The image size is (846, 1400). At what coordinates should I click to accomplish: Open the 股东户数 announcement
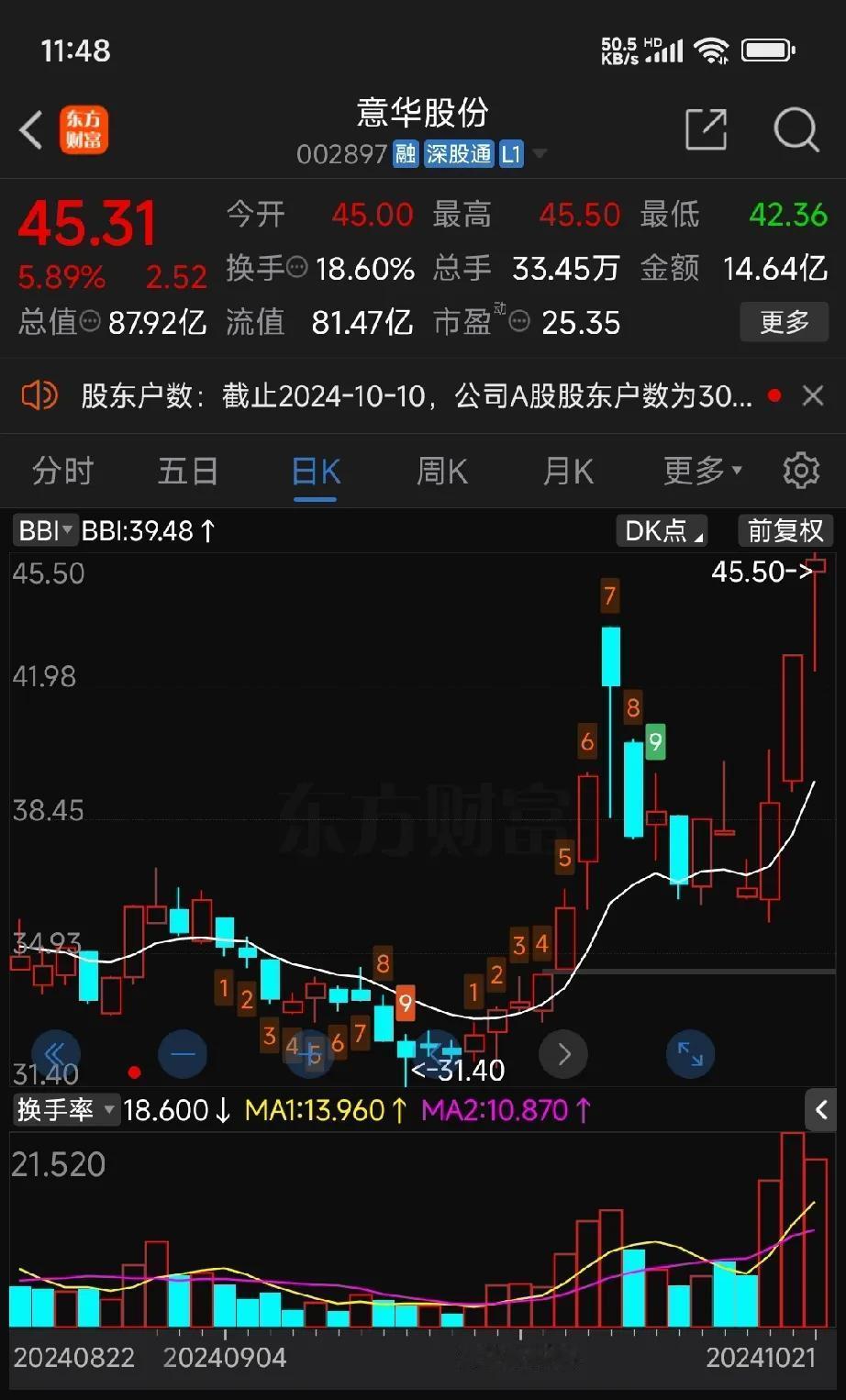(417, 396)
